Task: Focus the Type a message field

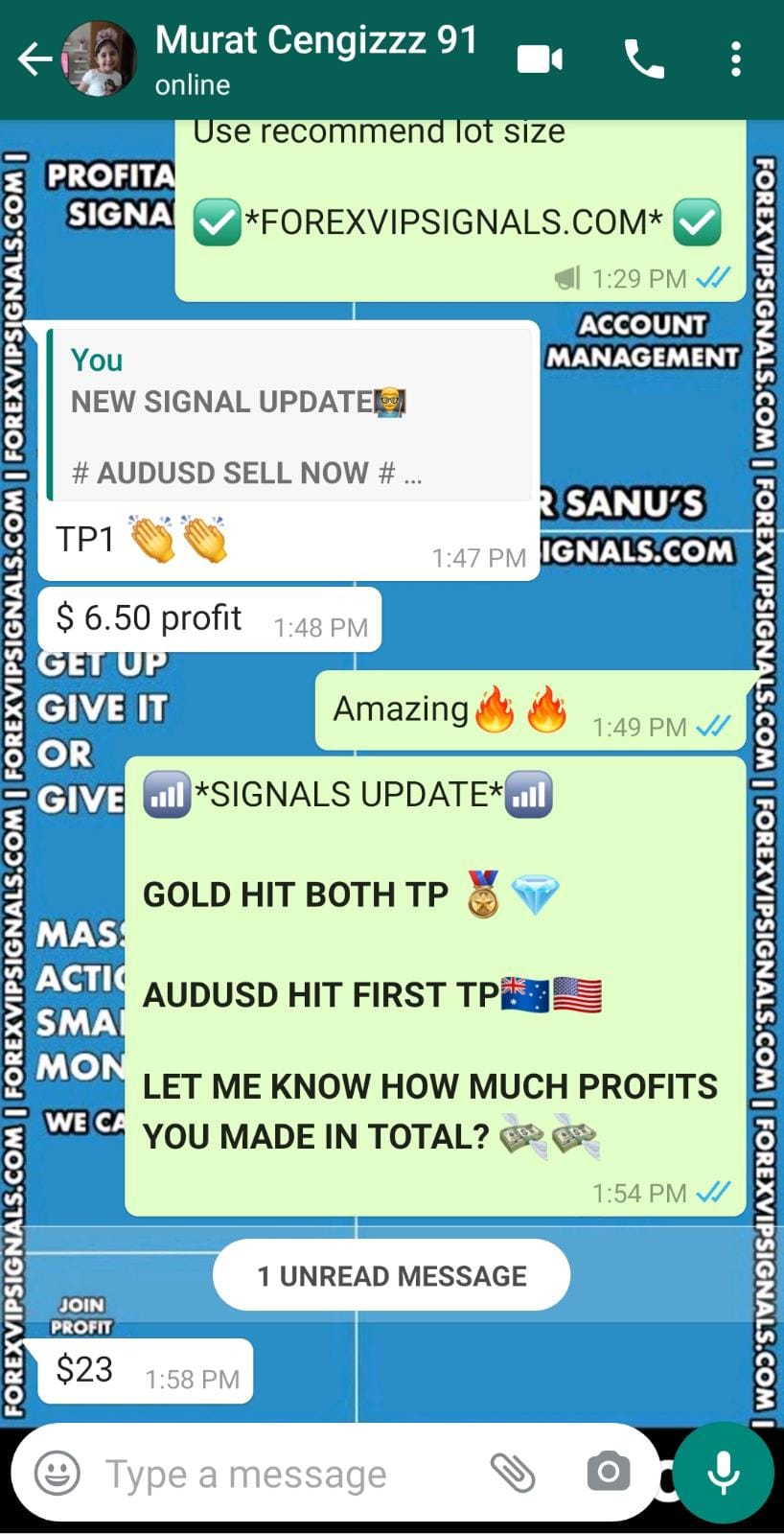Action: [278, 1474]
